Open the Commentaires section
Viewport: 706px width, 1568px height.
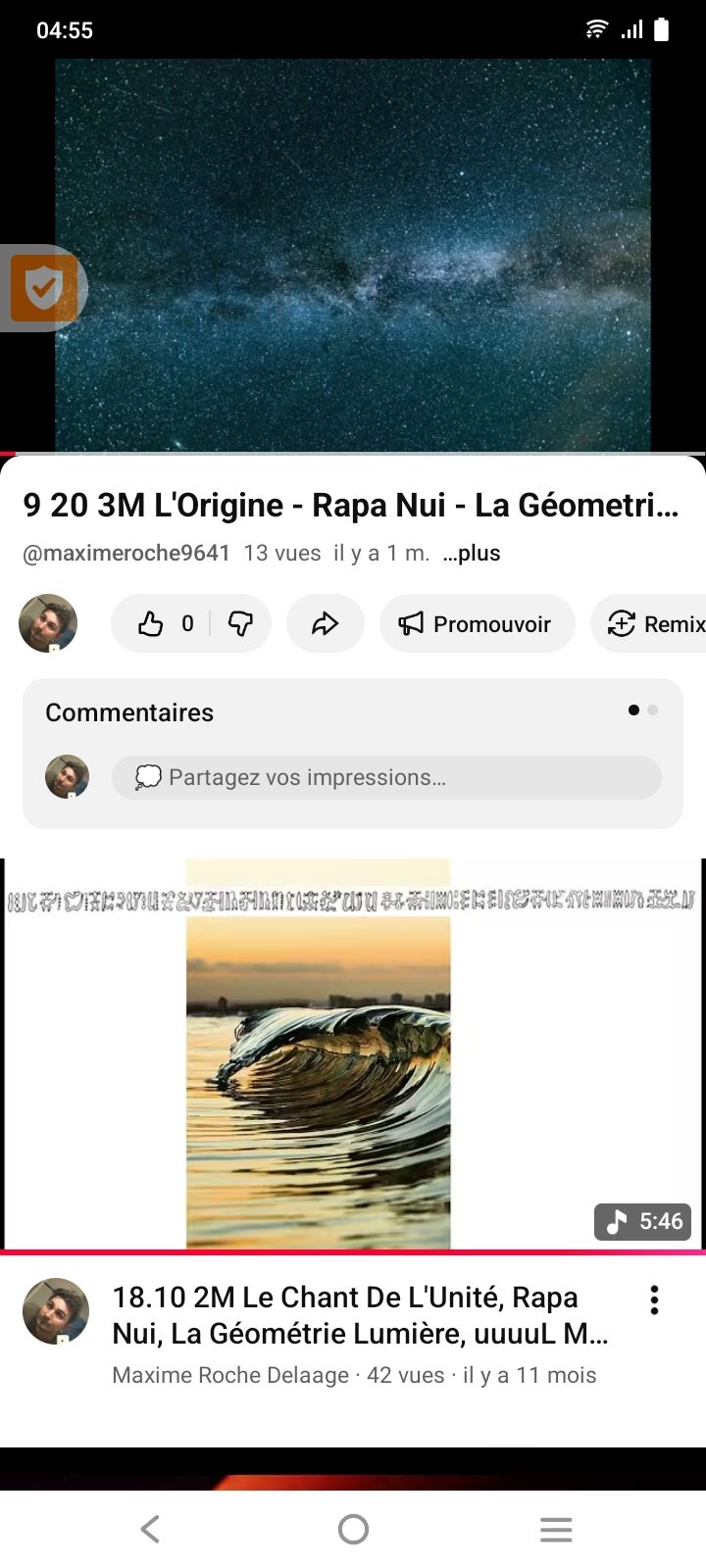(128, 712)
